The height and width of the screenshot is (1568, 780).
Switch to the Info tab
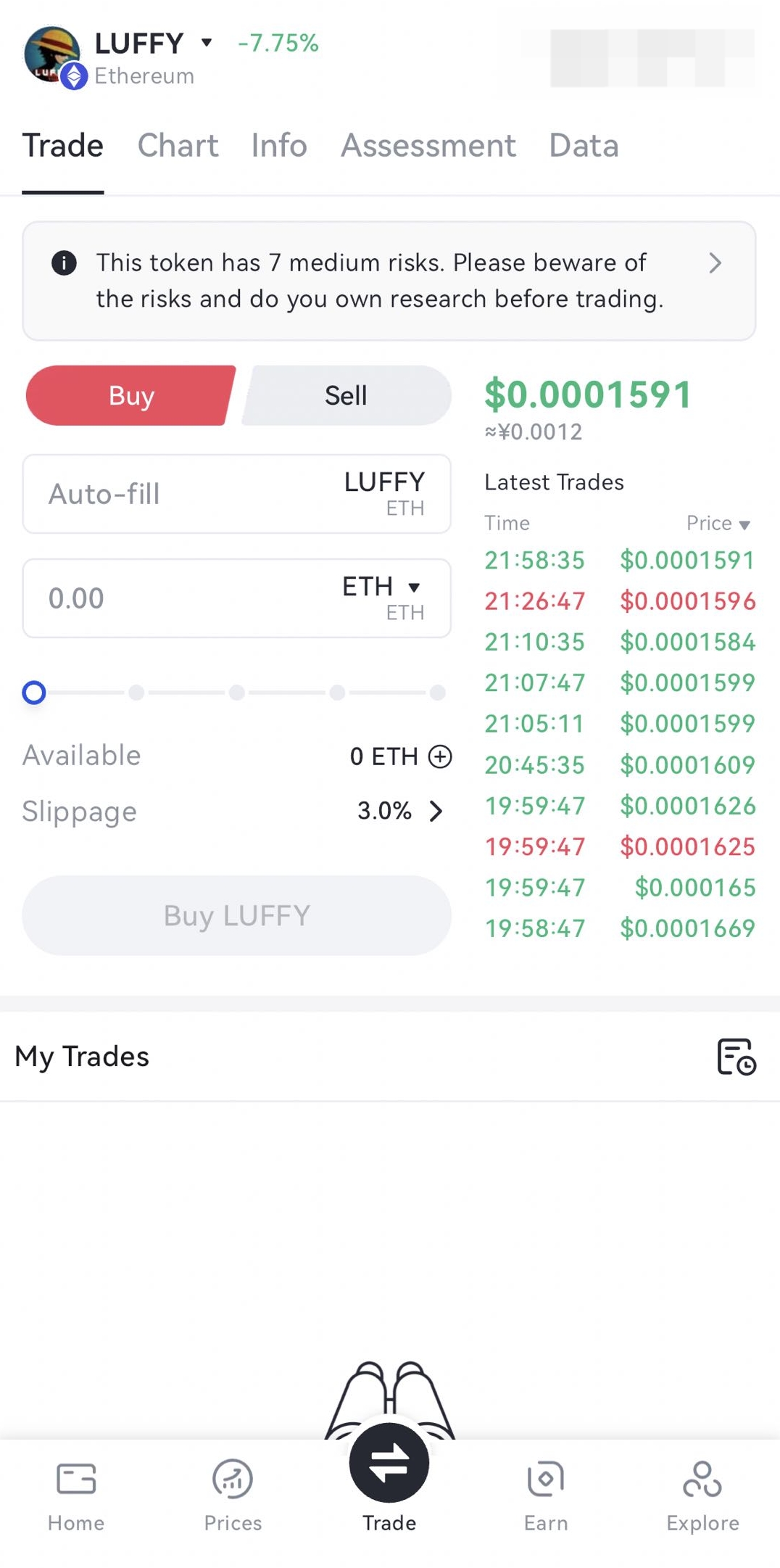[x=279, y=146]
